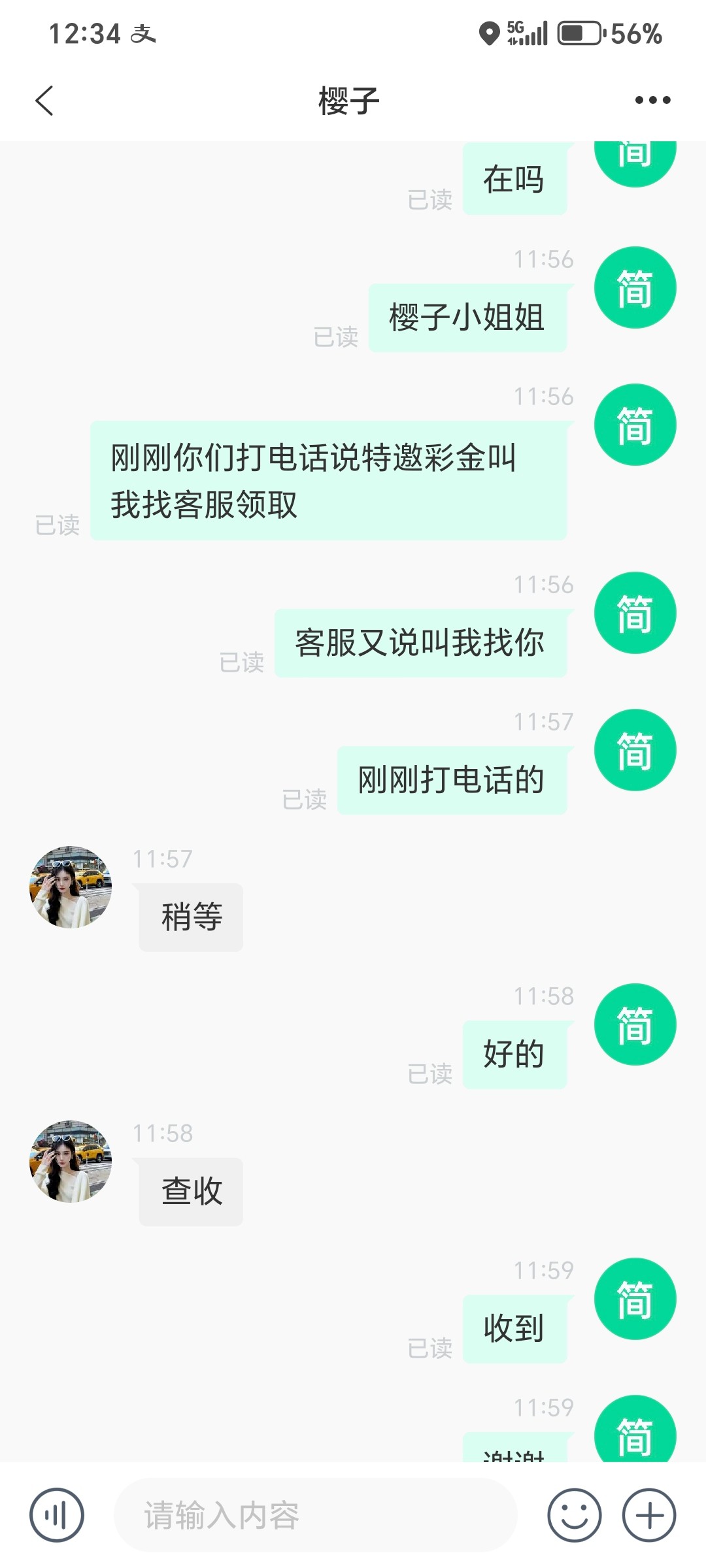Open 樱子's avatar beside 查收

tap(71, 1161)
